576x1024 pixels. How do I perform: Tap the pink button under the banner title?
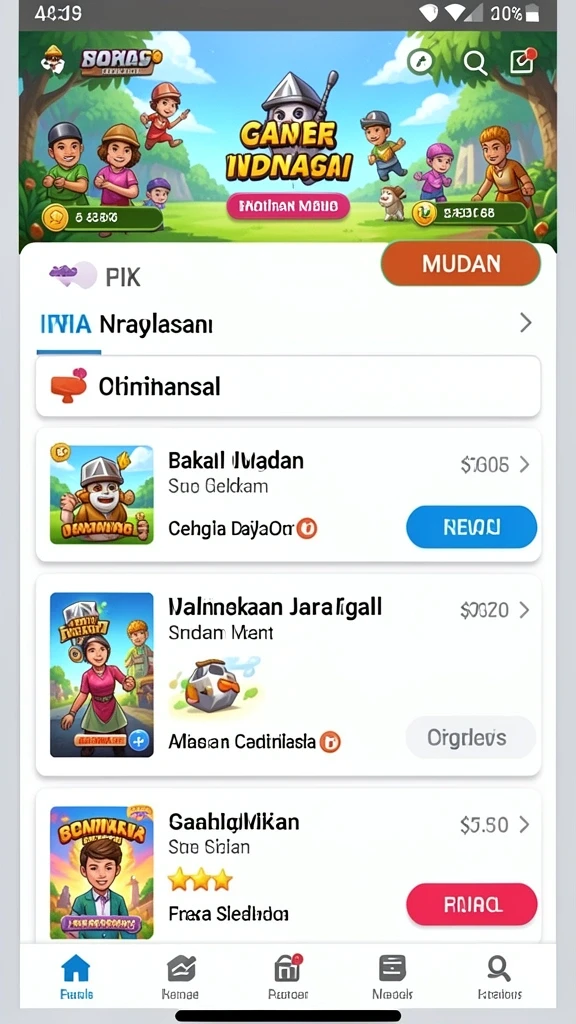(x=288, y=206)
